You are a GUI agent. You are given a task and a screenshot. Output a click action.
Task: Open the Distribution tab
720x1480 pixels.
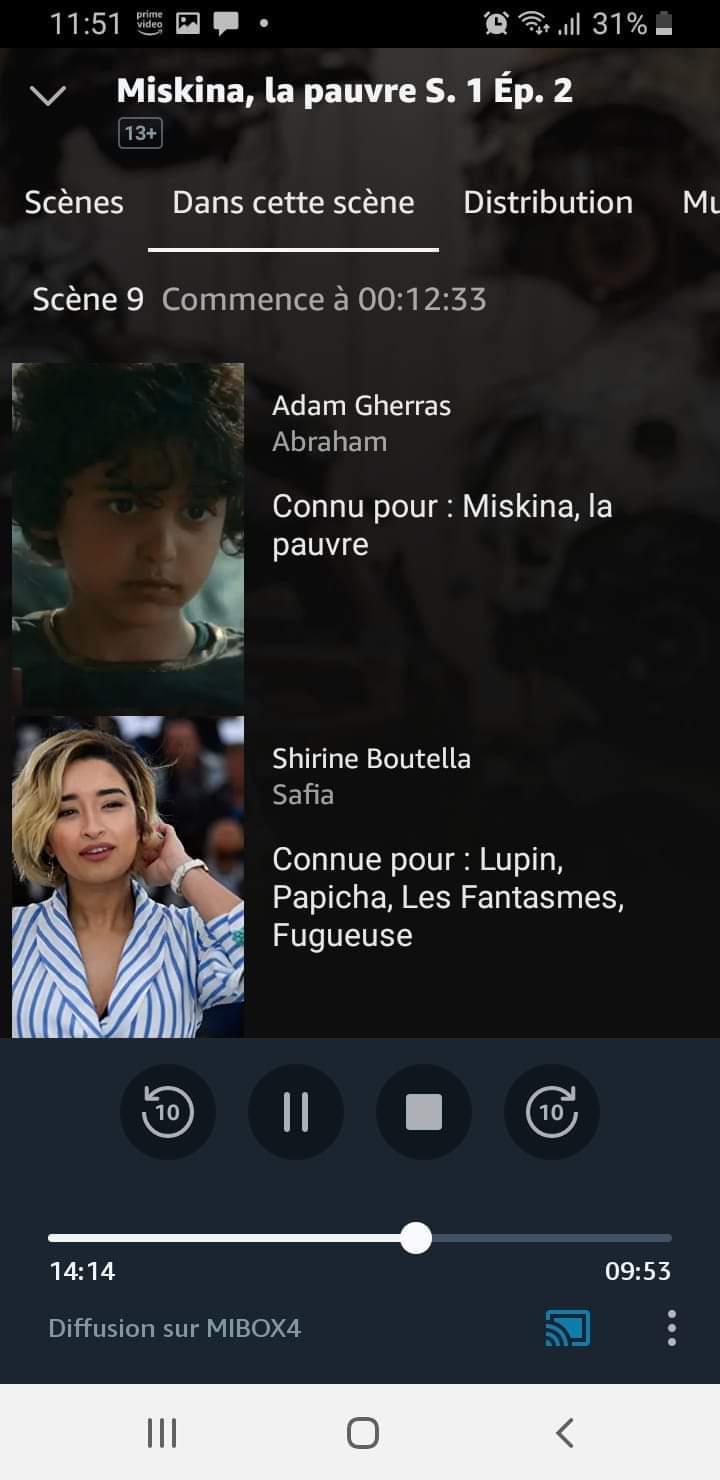[x=548, y=202]
